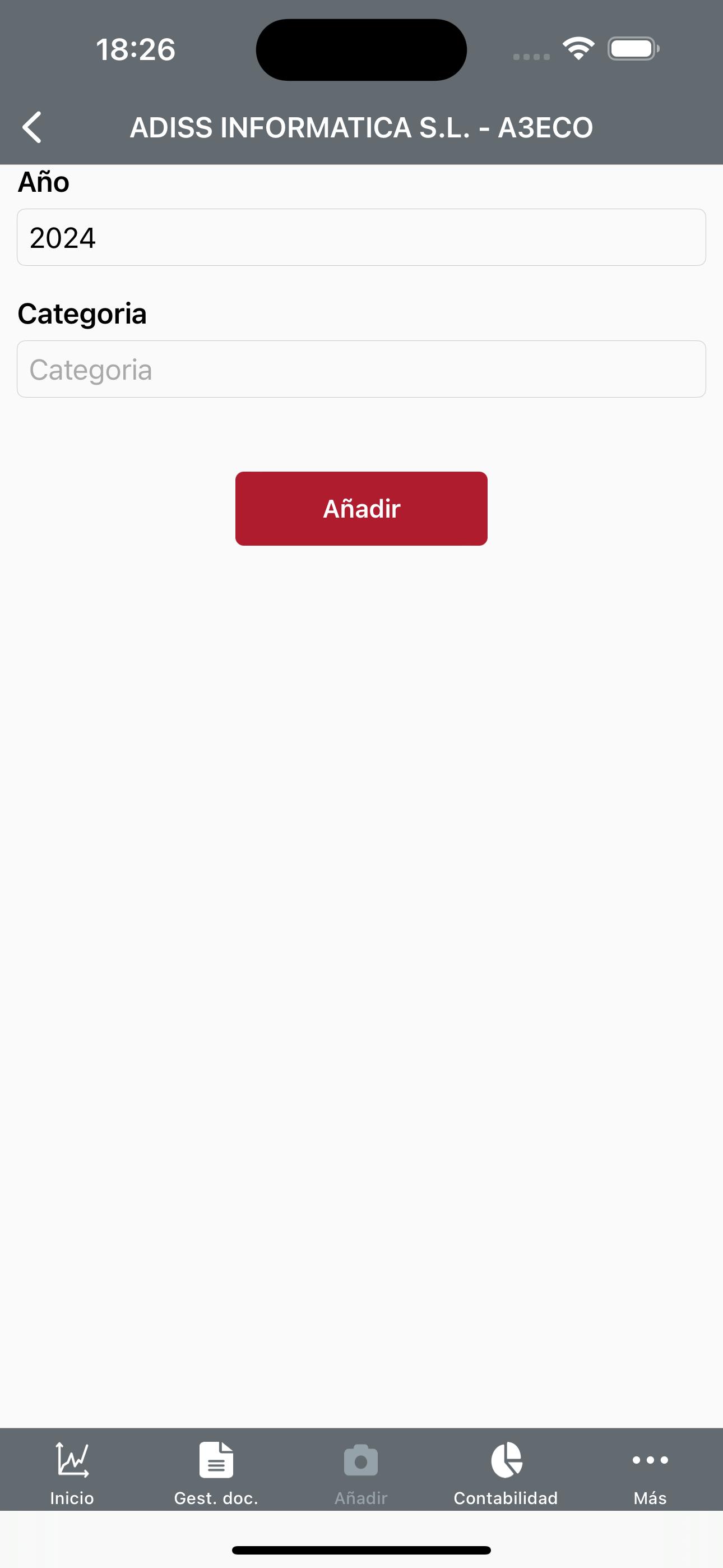
Task: Open the Contabilidad tab
Action: coord(506,1474)
